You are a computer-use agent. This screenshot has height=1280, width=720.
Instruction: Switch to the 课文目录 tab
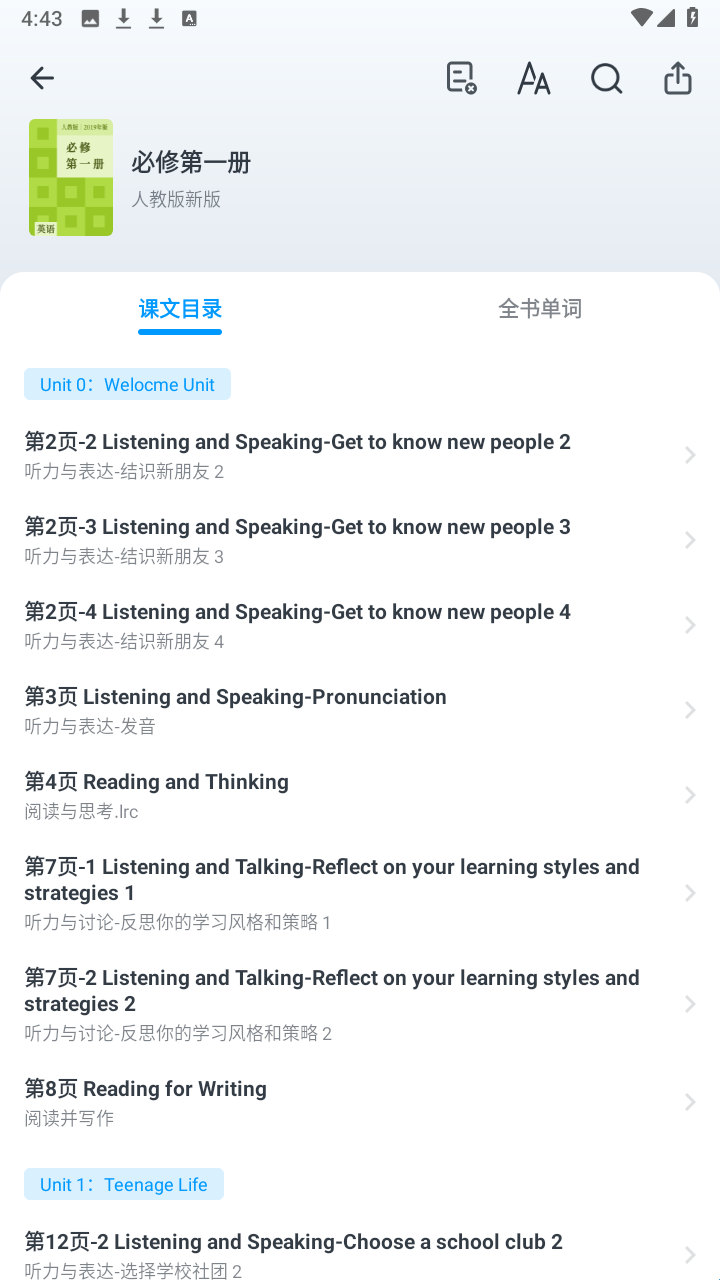(180, 309)
